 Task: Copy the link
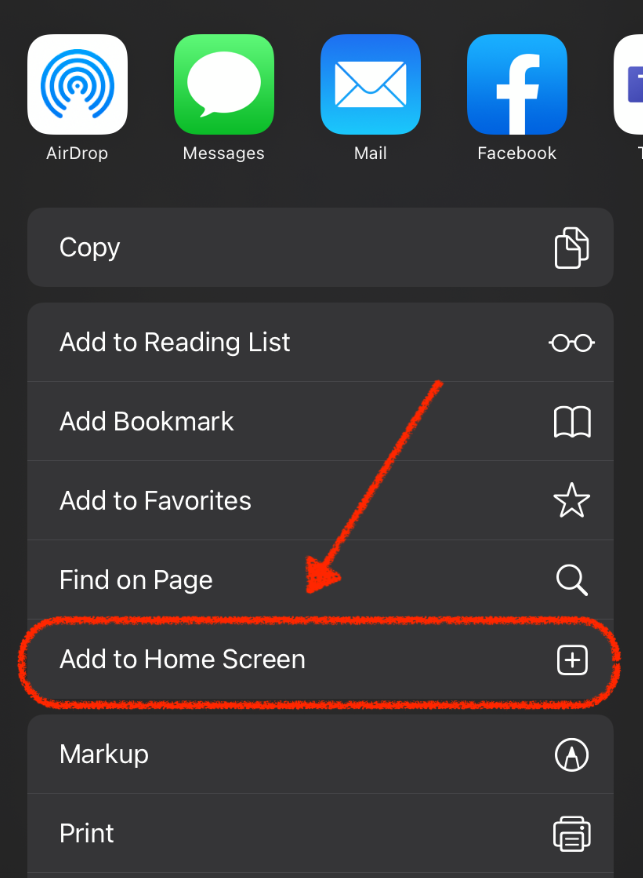point(320,248)
